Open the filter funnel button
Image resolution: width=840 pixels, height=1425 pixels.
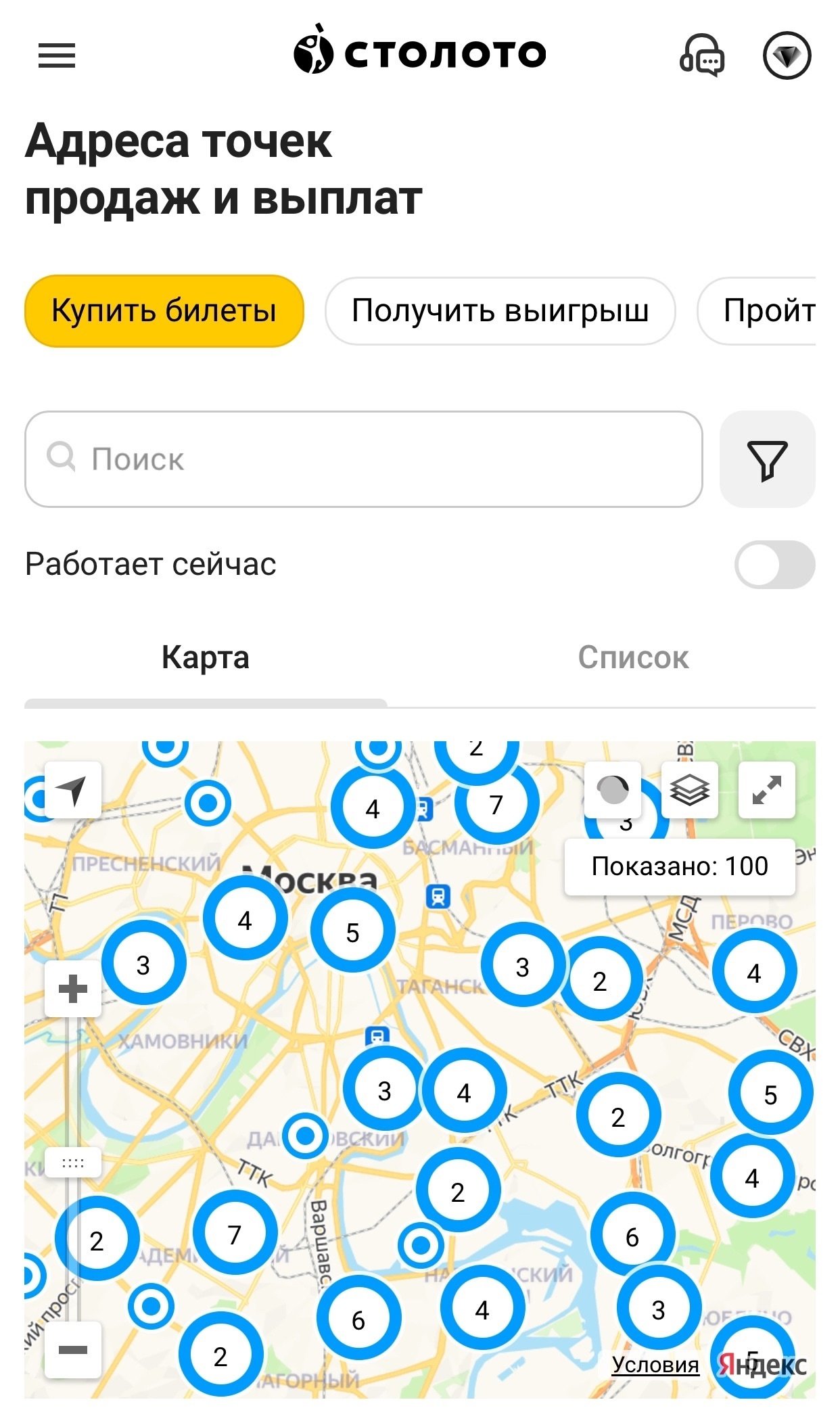click(x=767, y=459)
